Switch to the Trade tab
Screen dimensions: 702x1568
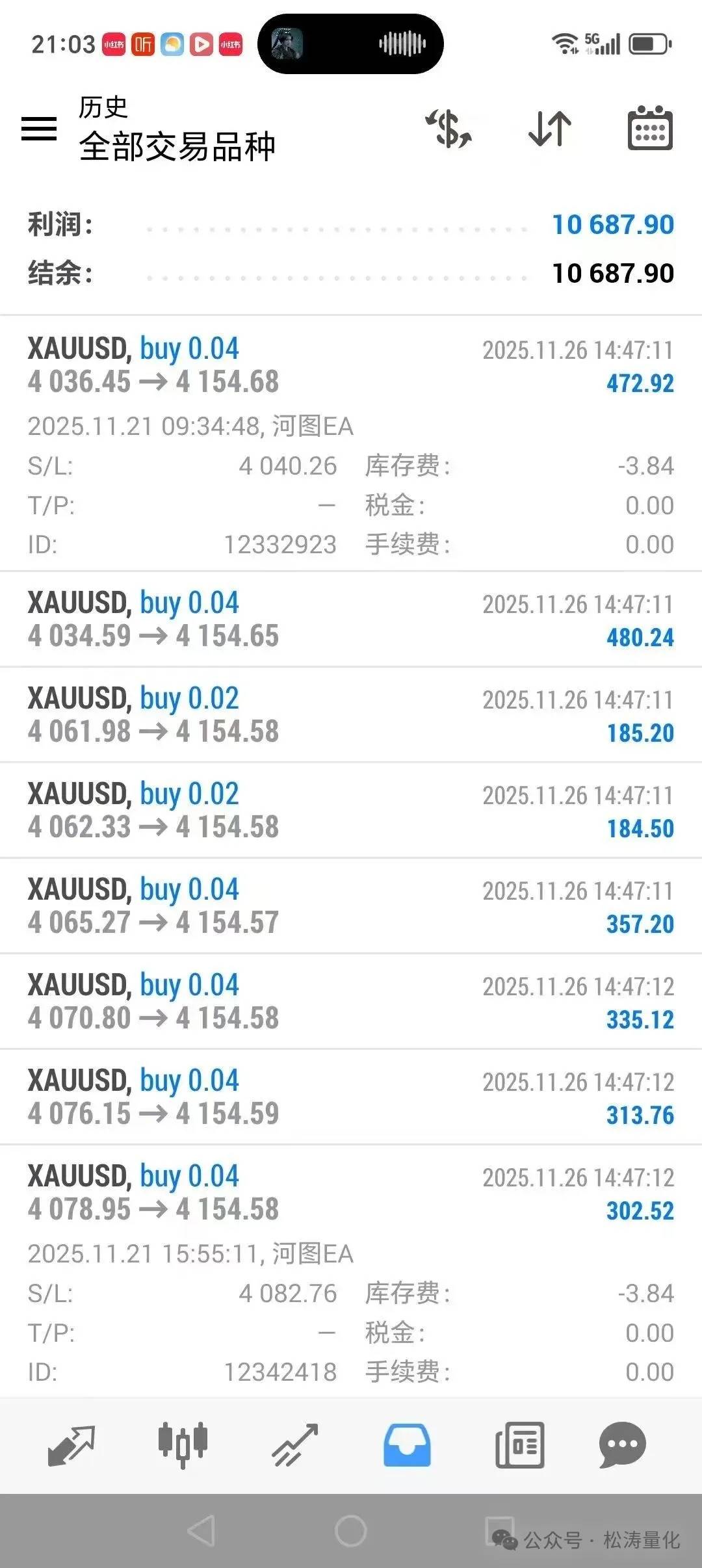point(295,1446)
